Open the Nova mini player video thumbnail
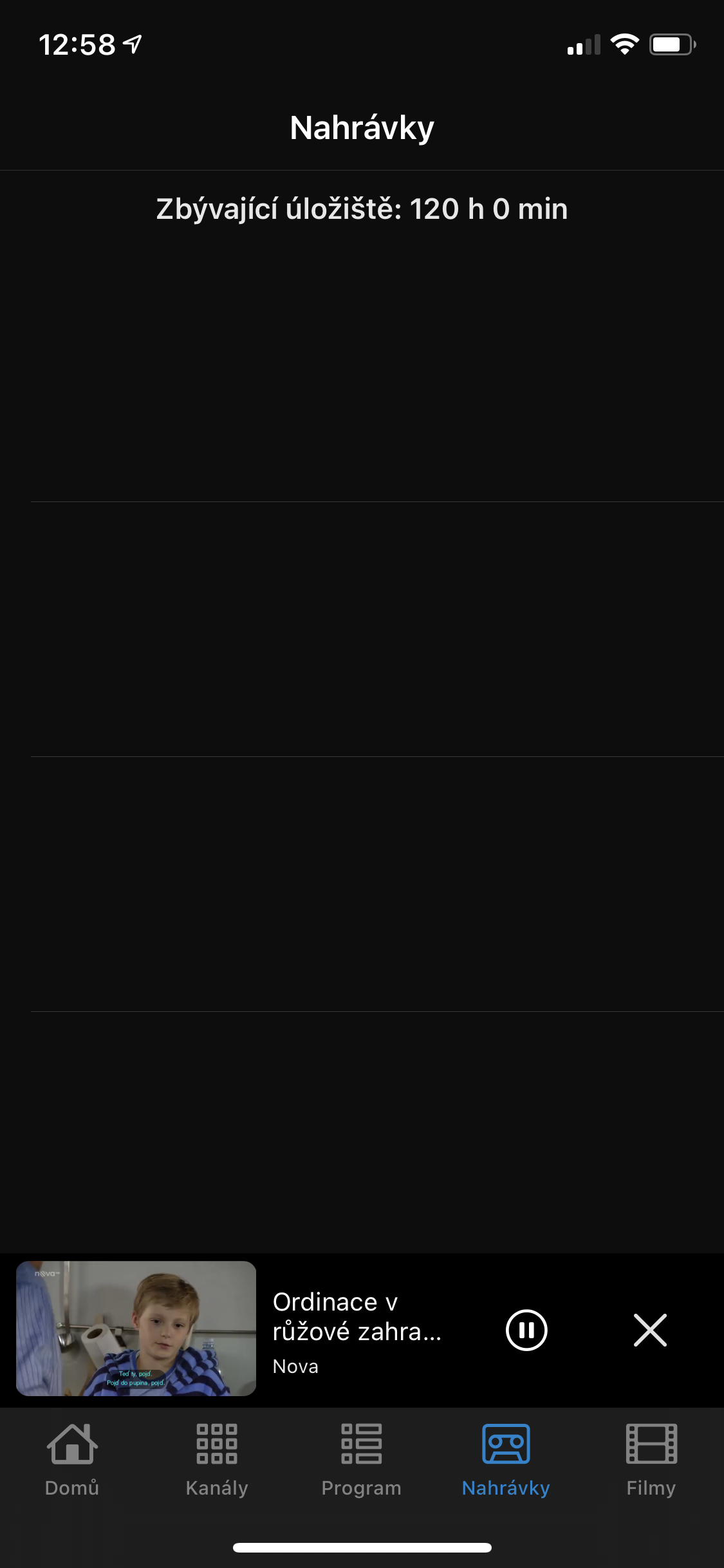724x1568 pixels. pyautogui.click(x=136, y=1329)
